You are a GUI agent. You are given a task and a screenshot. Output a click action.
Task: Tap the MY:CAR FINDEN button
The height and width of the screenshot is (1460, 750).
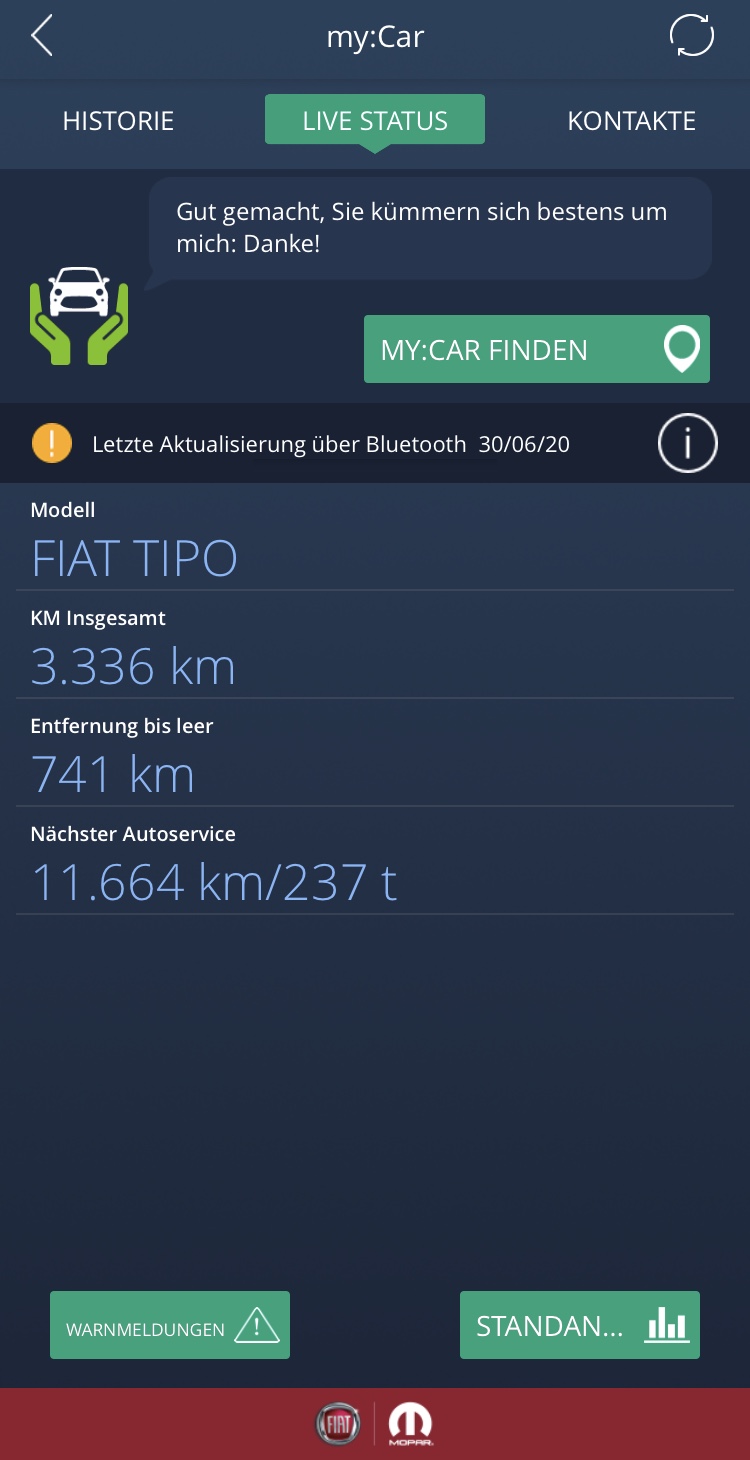(536, 350)
